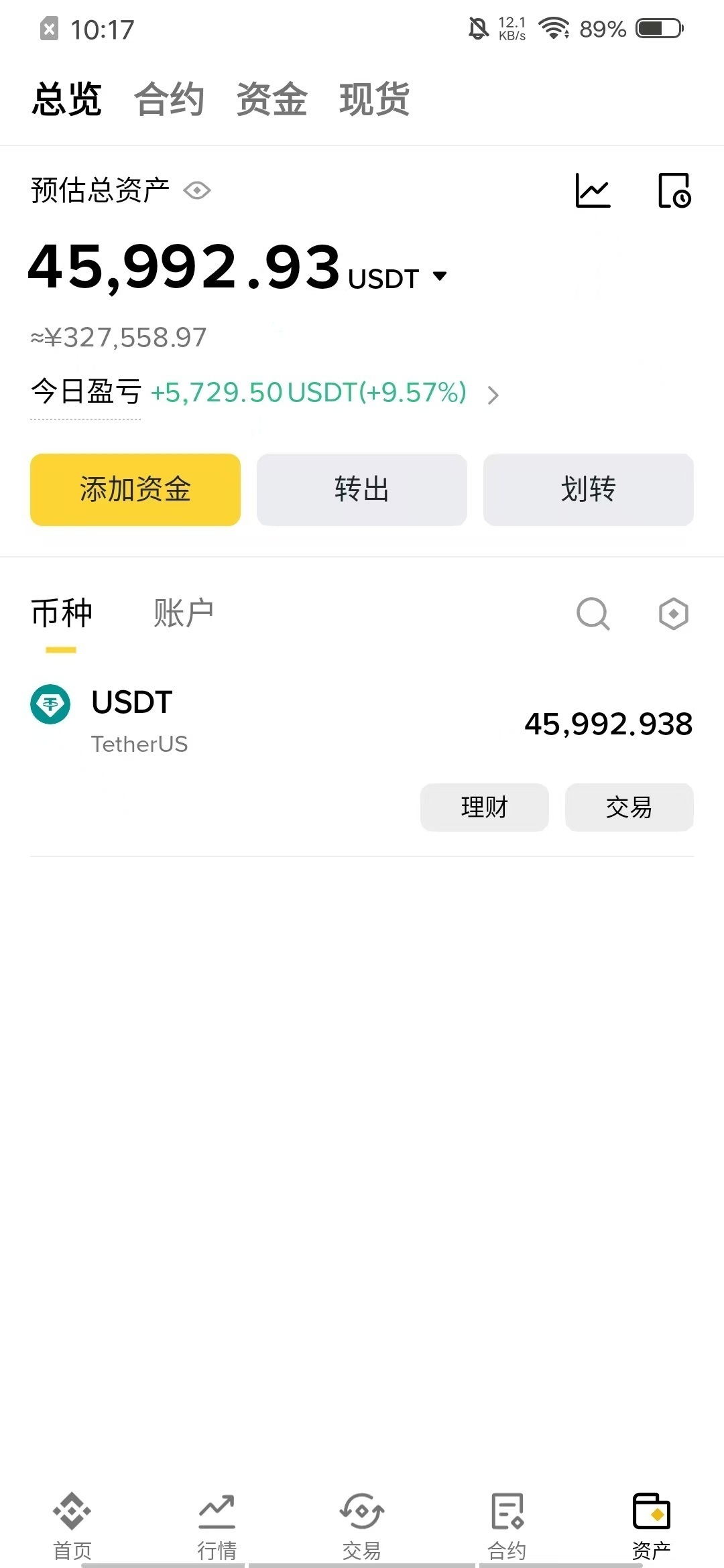Open the transaction history icon

(x=674, y=191)
